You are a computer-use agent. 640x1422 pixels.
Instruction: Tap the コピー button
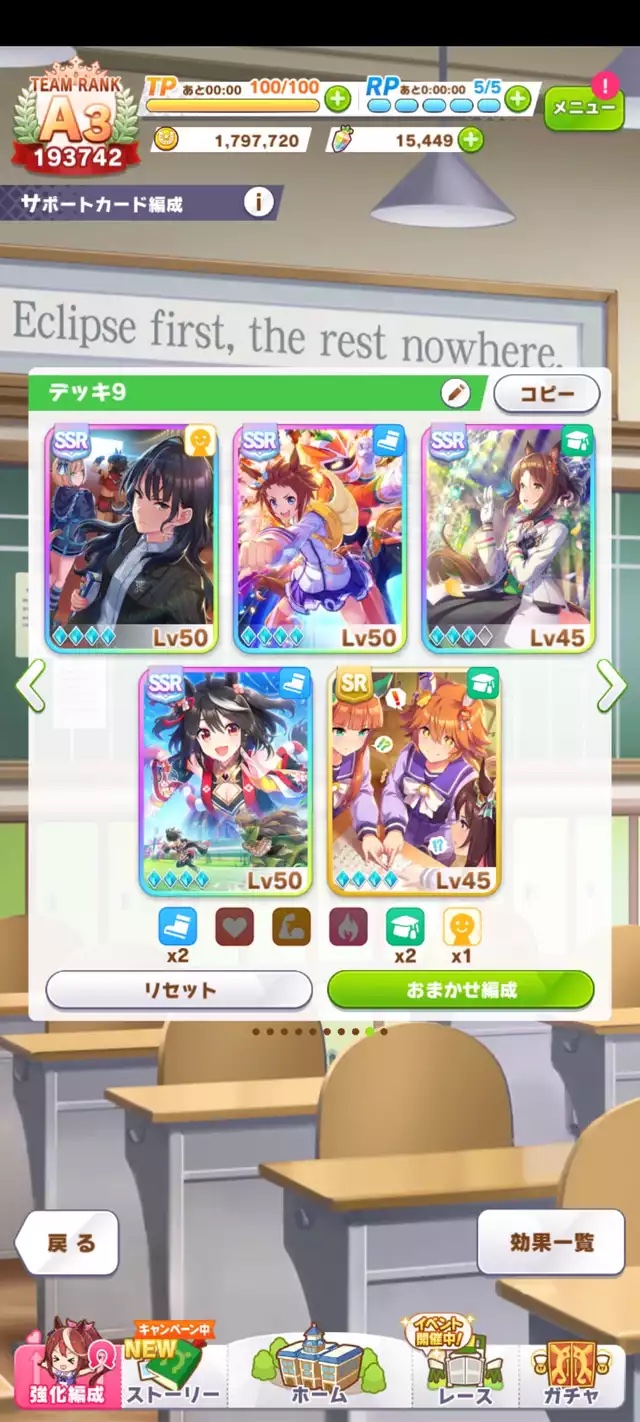[x=547, y=394]
